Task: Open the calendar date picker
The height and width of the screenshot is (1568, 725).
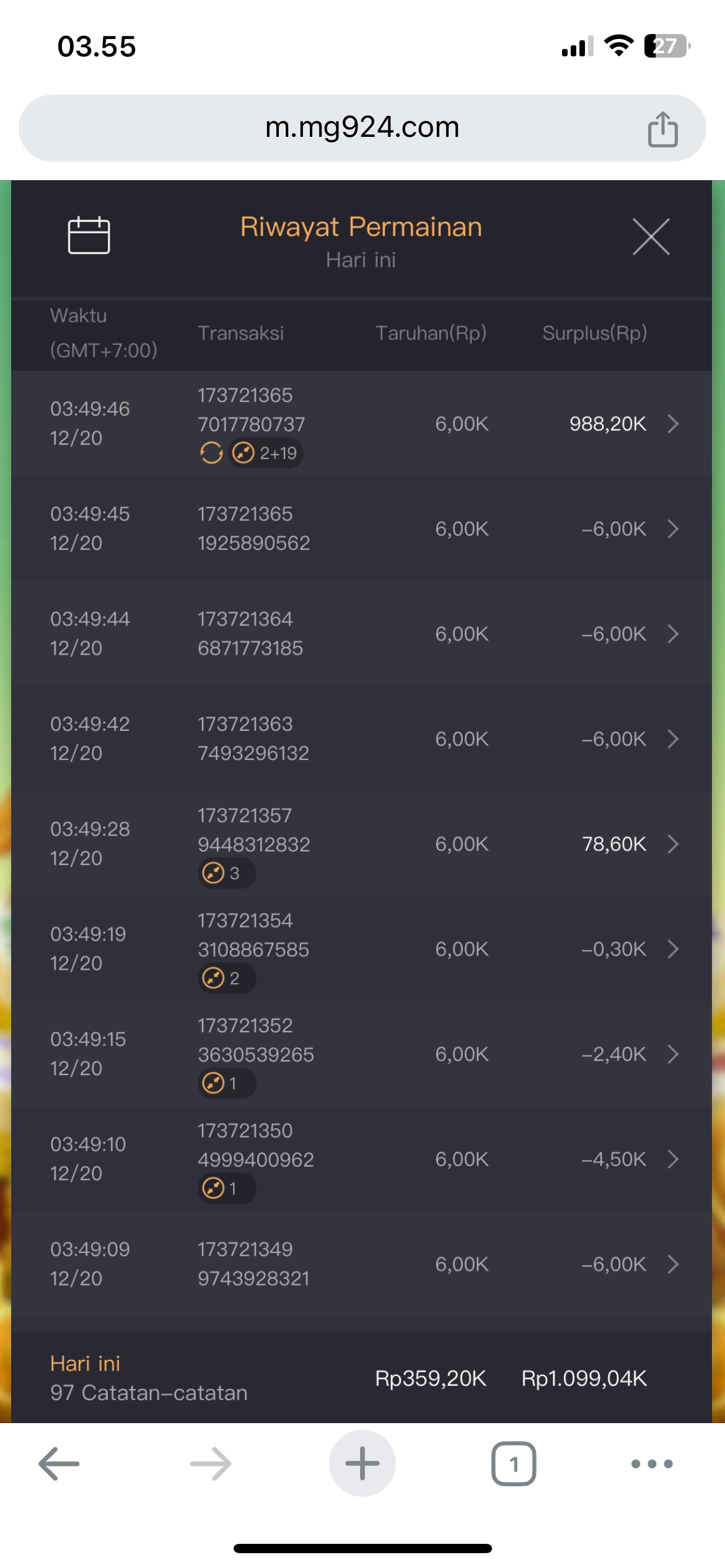Action: click(x=89, y=235)
